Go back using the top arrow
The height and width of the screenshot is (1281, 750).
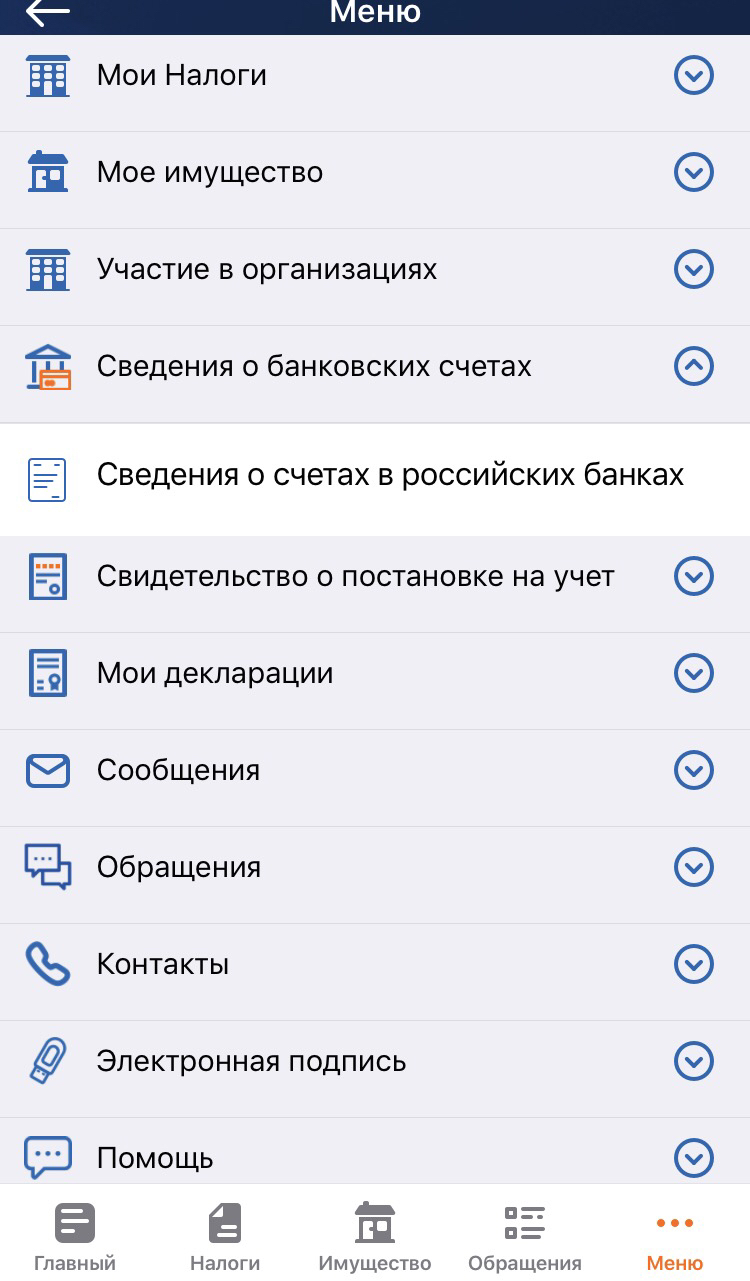click(47, 12)
